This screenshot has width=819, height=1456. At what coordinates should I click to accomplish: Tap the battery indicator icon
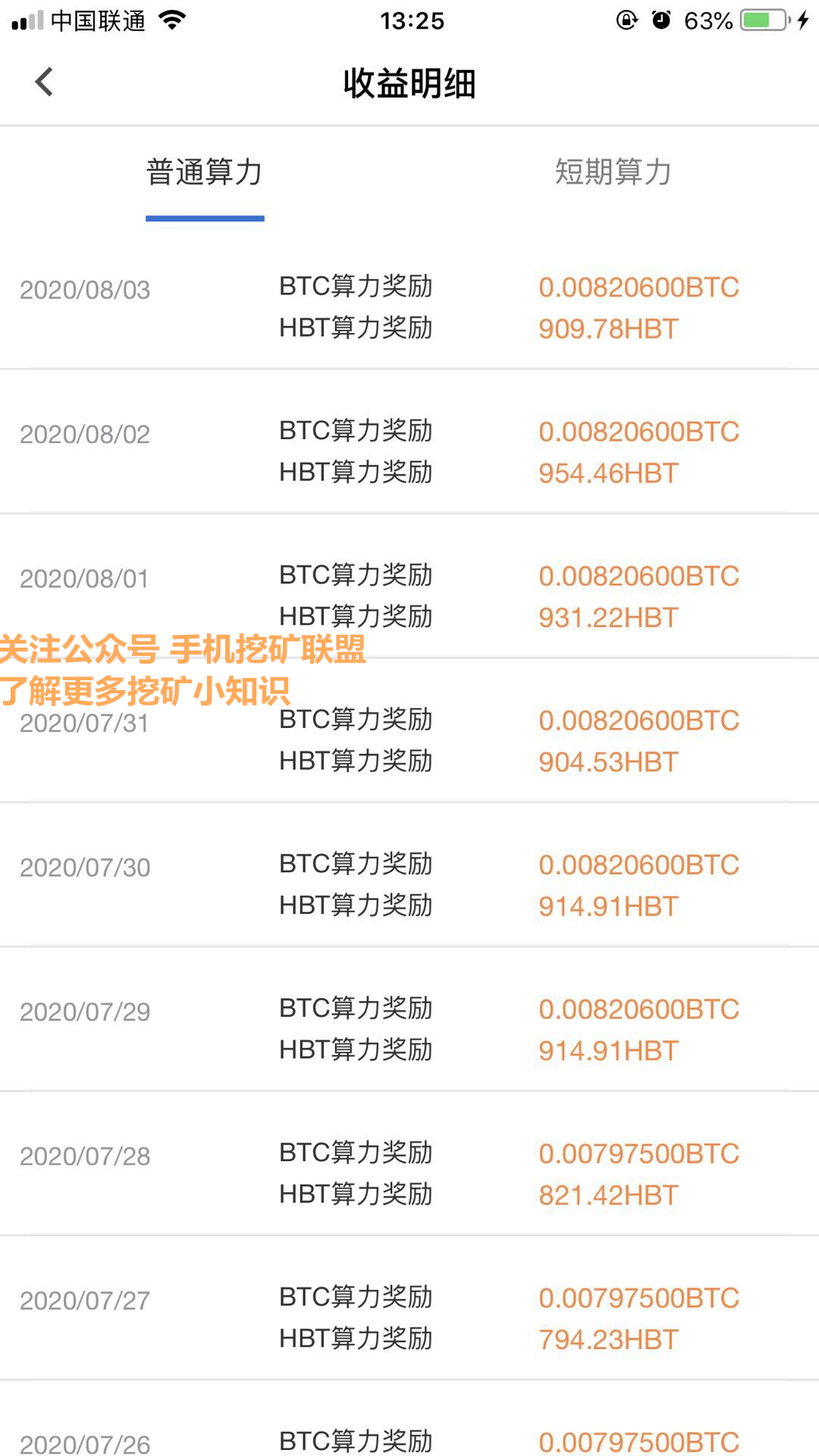(761, 21)
